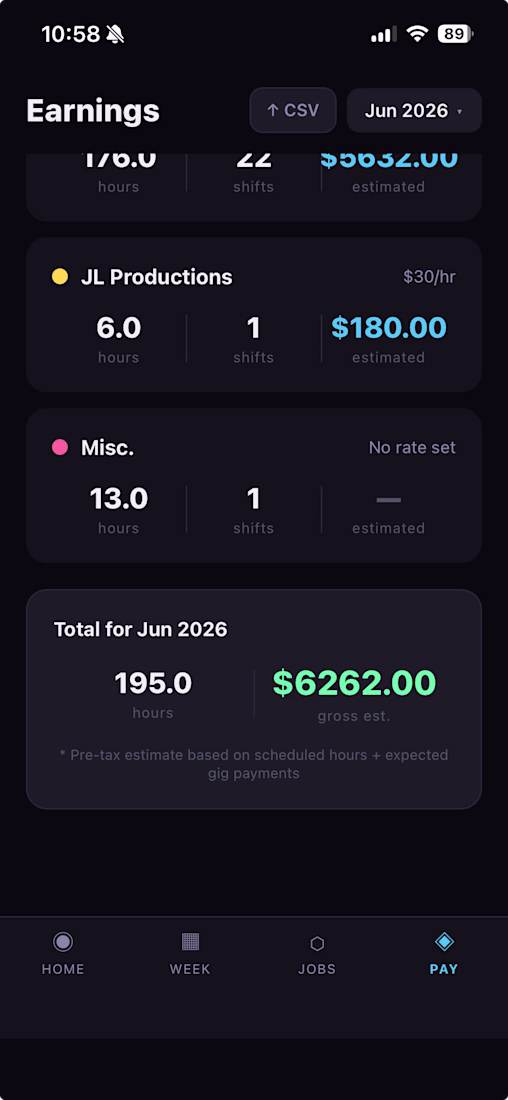Open the JL Productions earnings card
This screenshot has height=1100, width=508.
(x=254, y=314)
